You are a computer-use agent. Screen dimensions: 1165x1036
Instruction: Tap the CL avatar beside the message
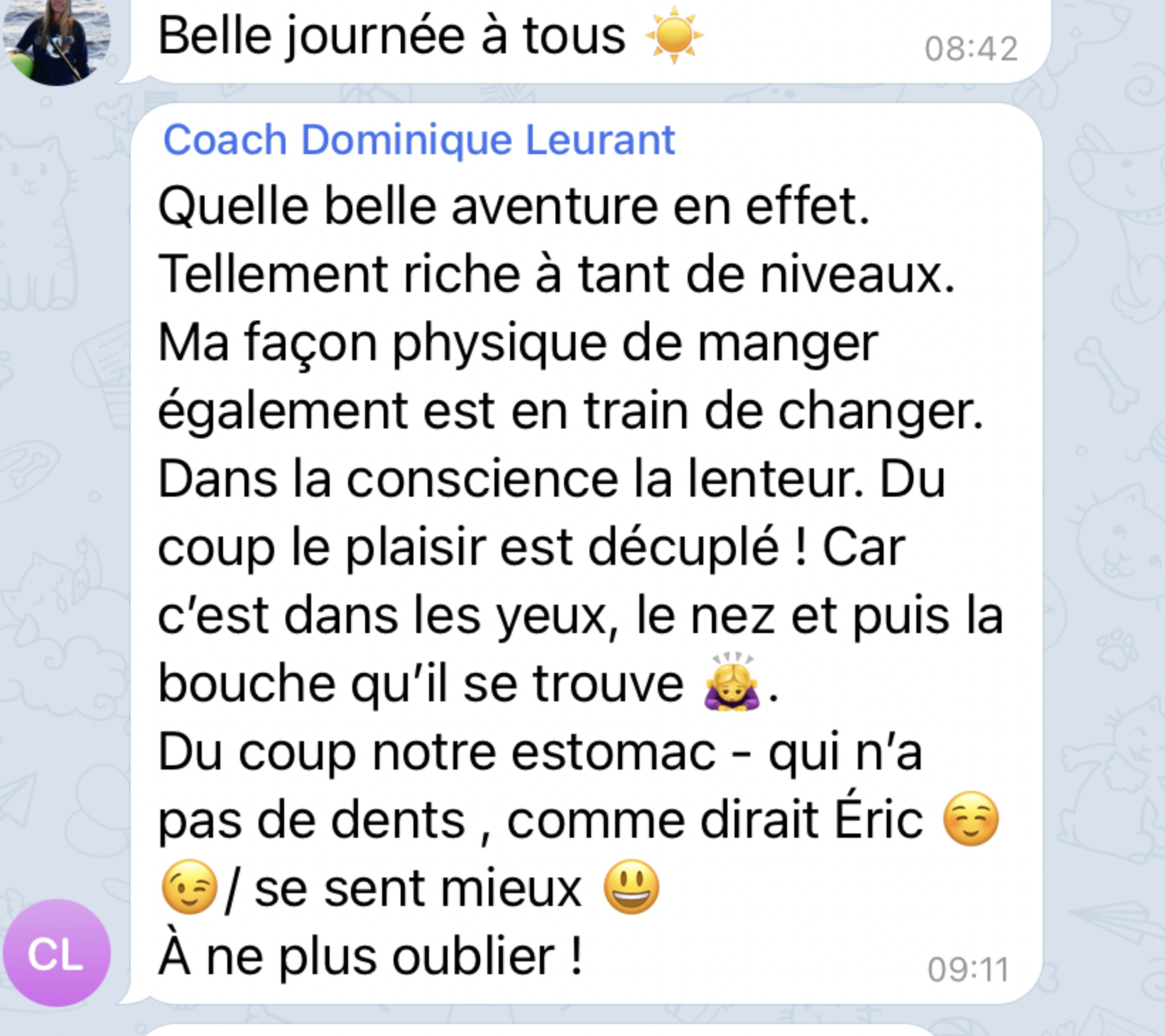click(x=57, y=953)
